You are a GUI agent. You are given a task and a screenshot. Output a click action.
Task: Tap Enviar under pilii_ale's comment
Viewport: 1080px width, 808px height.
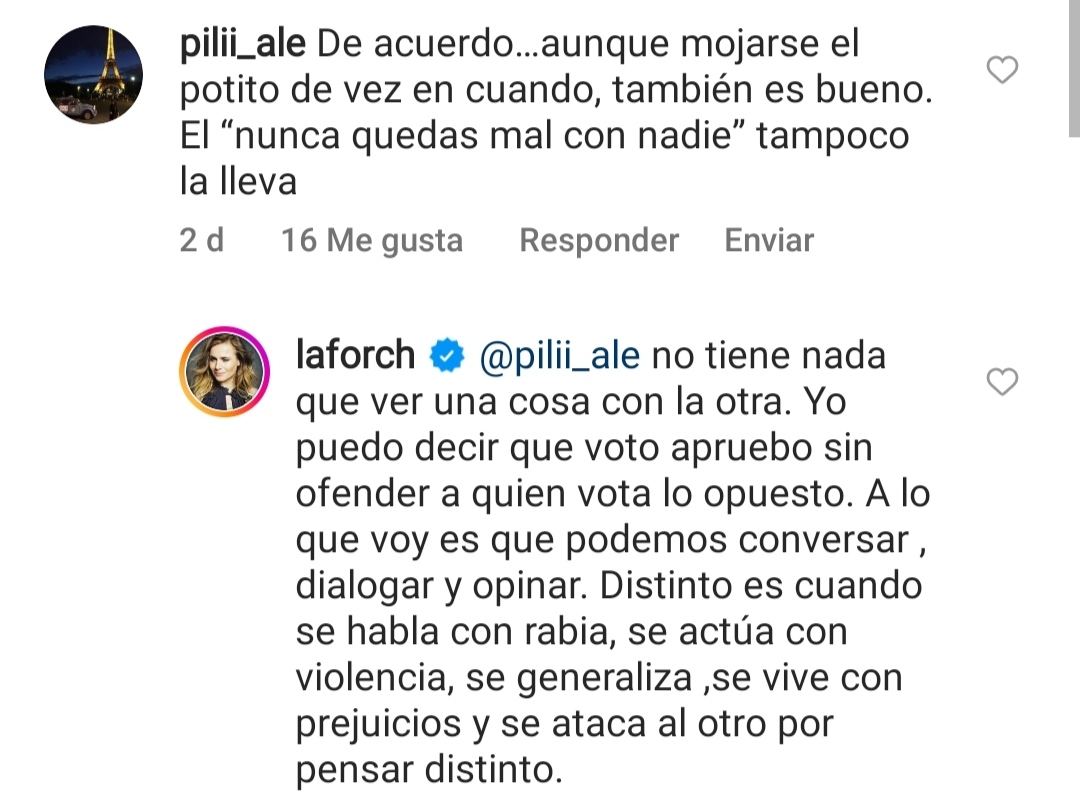point(769,241)
